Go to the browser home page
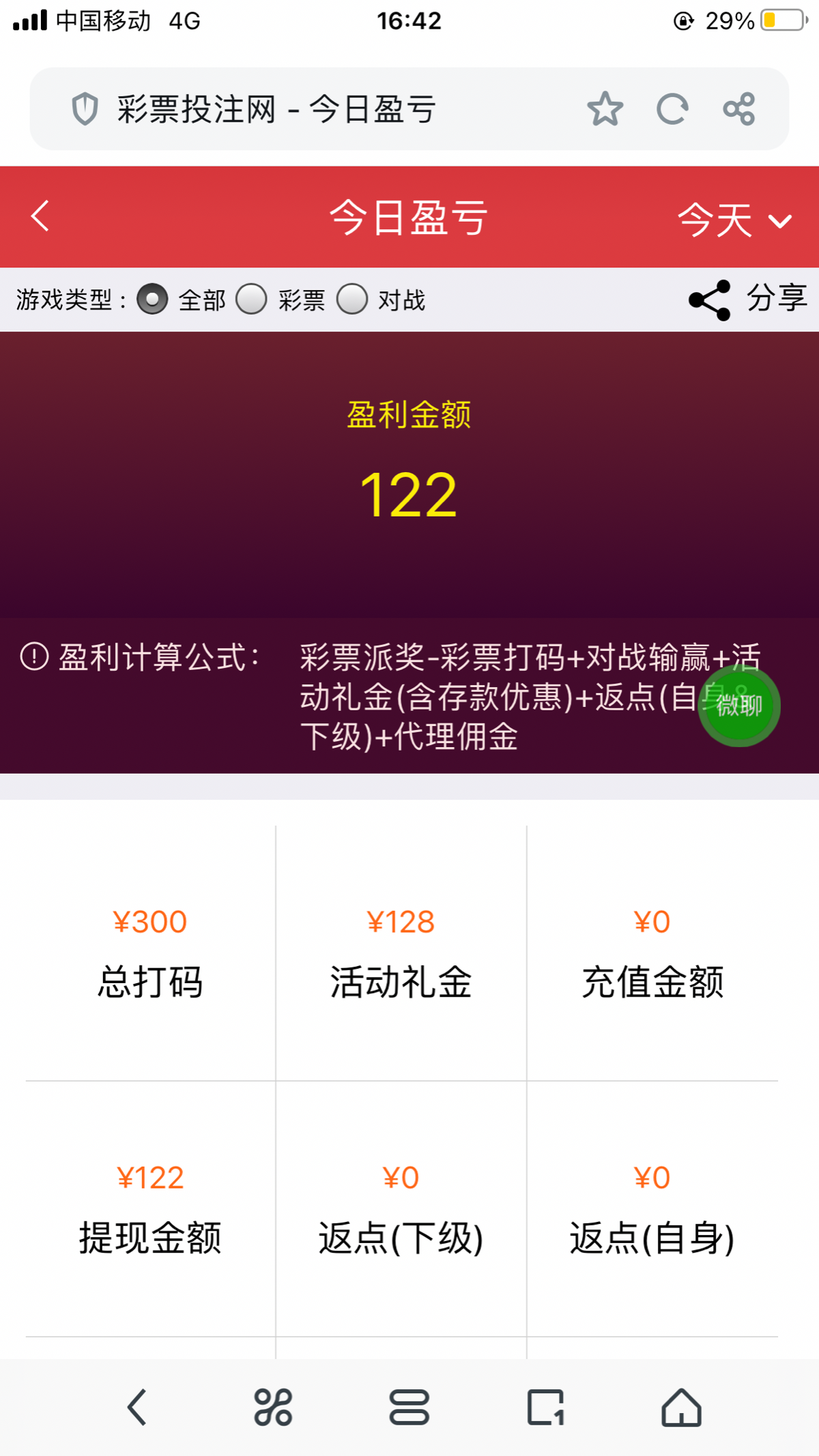819x1456 pixels. 681,1408
